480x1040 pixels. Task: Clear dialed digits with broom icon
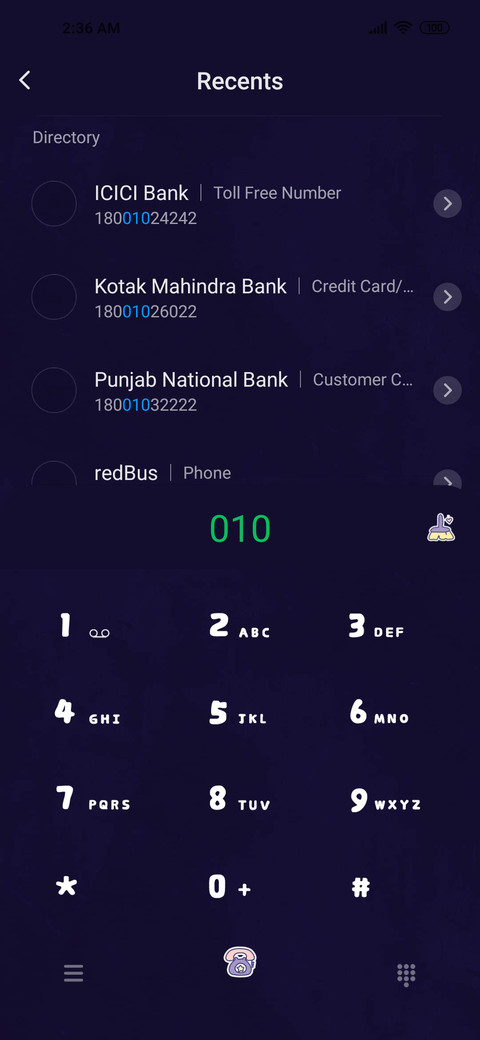coord(441,528)
